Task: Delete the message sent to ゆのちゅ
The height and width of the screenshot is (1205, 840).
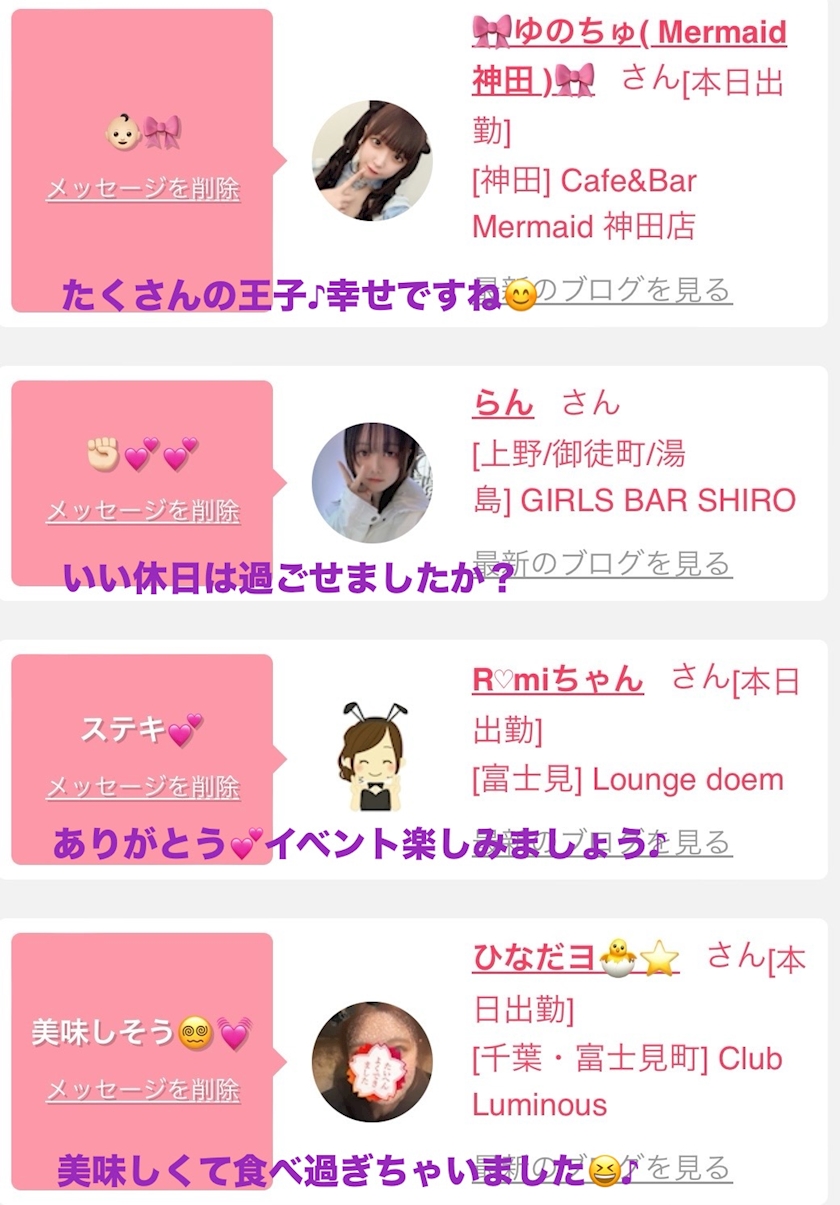Action: 143,189
